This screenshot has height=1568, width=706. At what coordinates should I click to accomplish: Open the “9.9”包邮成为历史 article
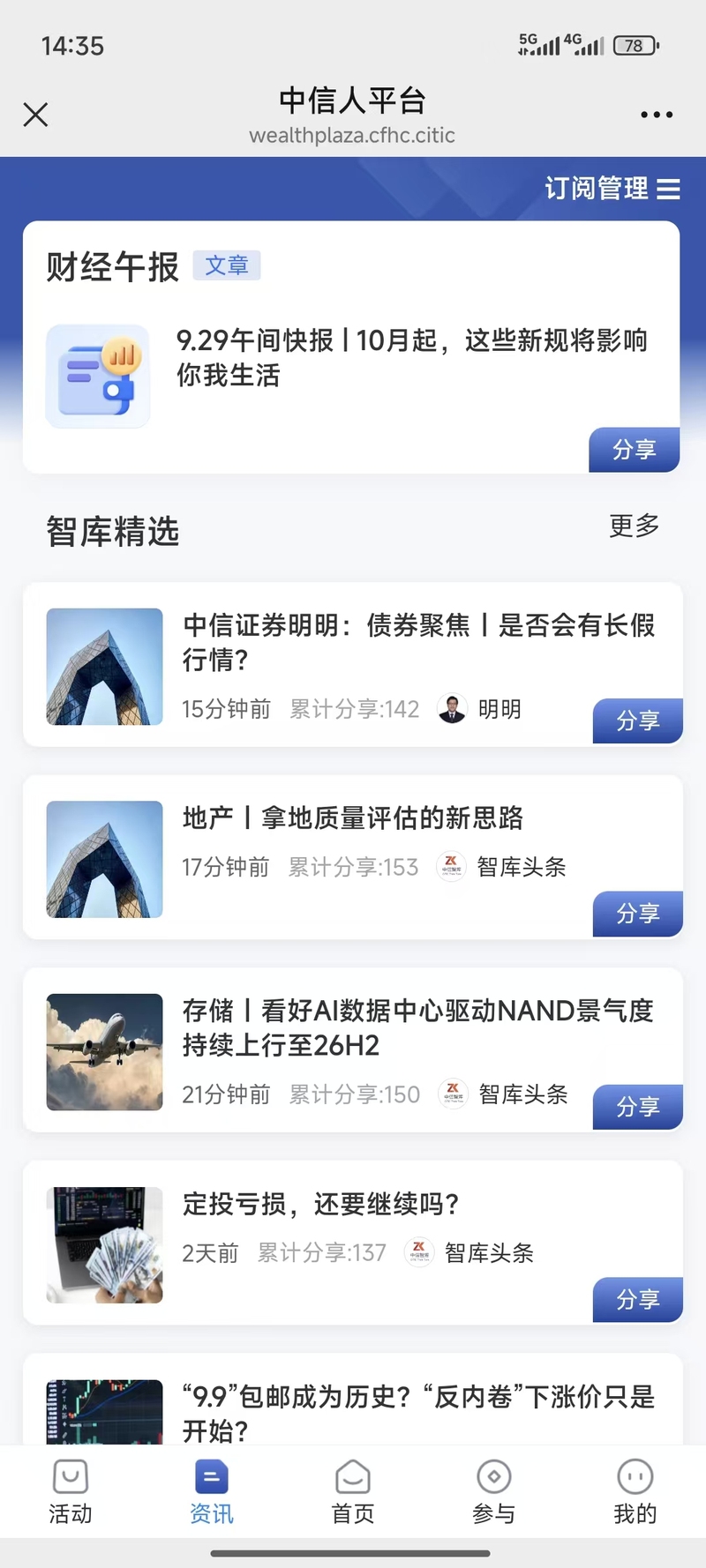click(x=418, y=1411)
